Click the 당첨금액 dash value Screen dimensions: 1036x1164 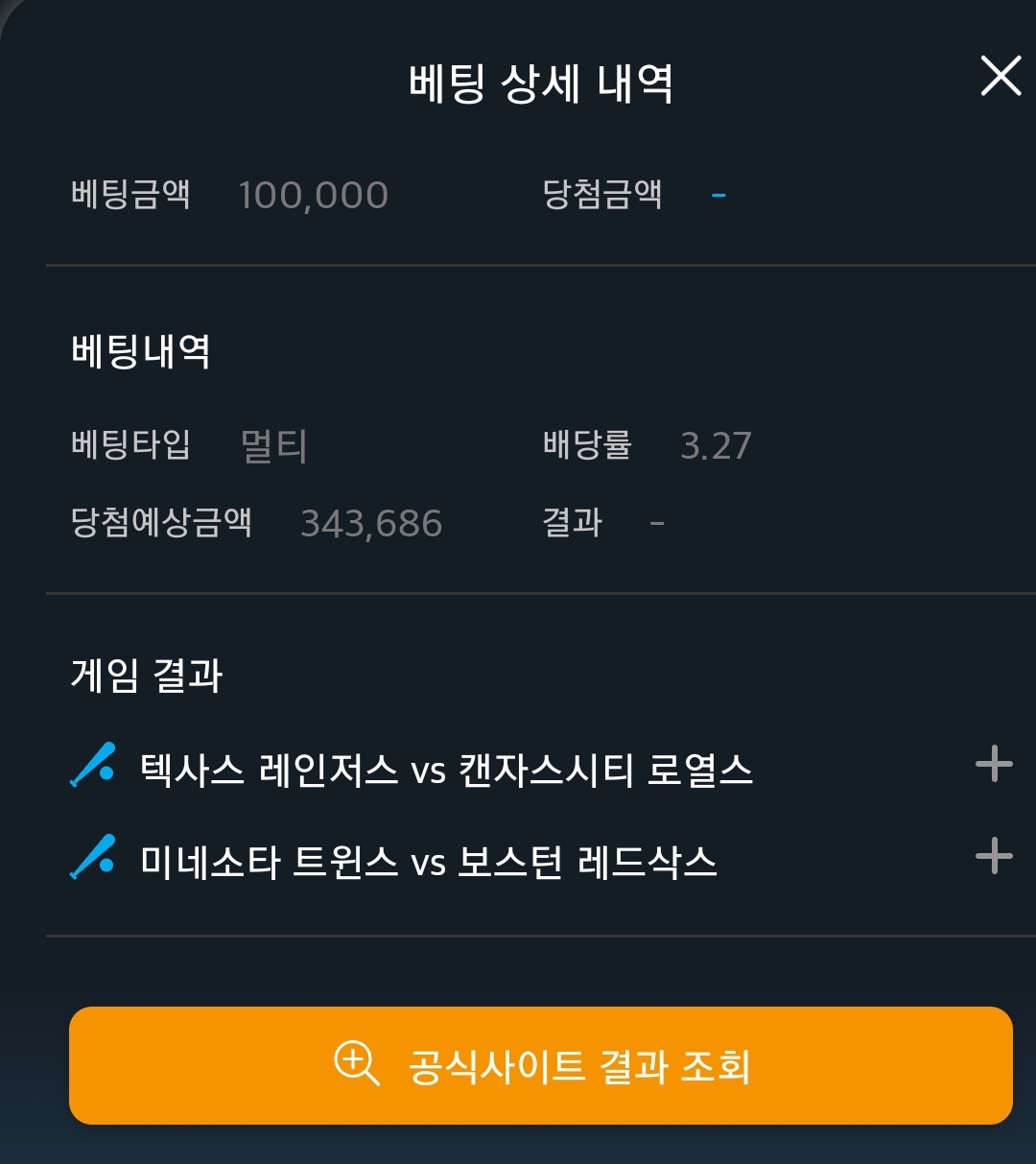coord(718,194)
